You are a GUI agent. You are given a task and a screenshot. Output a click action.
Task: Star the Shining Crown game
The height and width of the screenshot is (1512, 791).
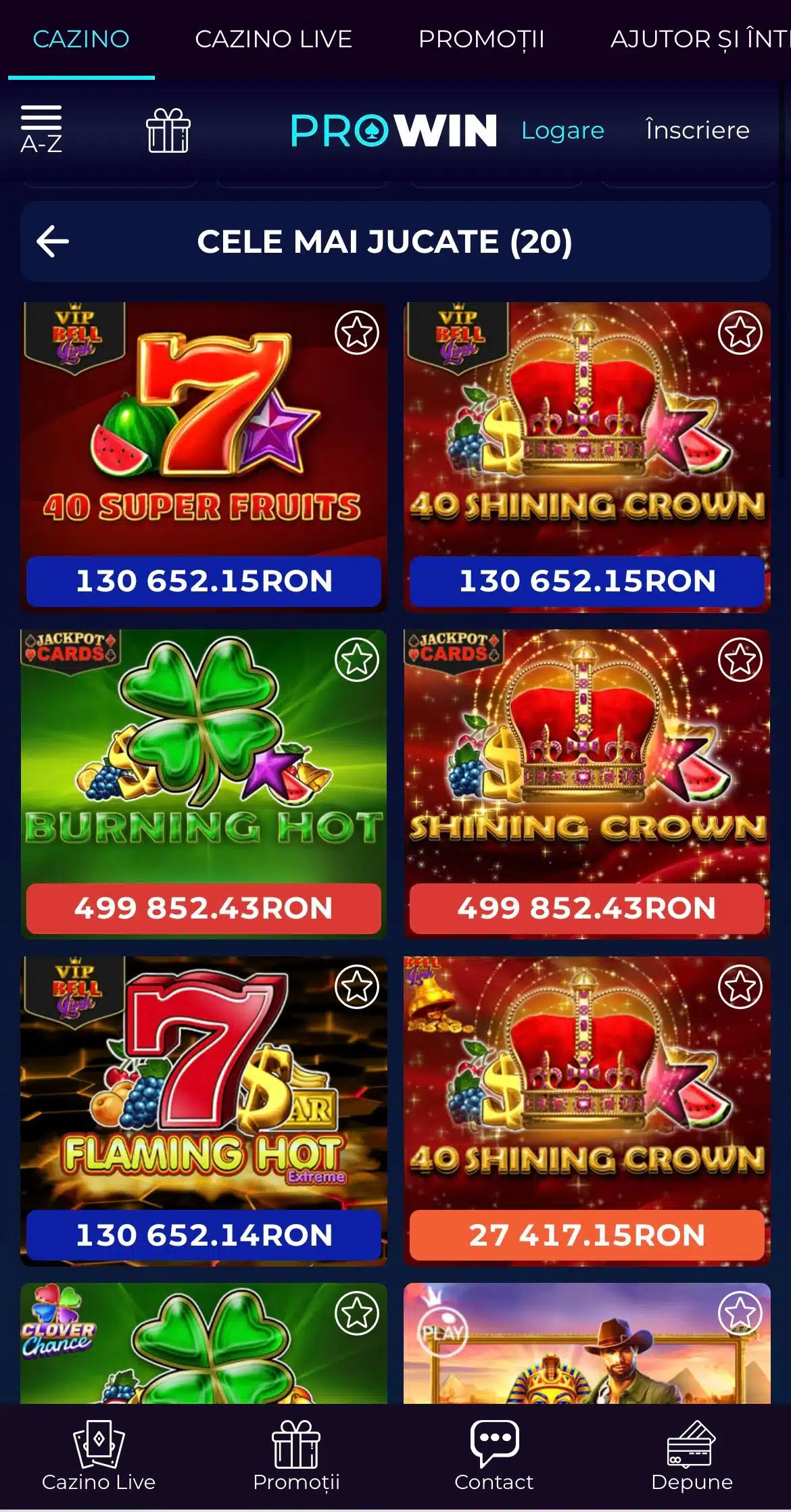coord(740,660)
